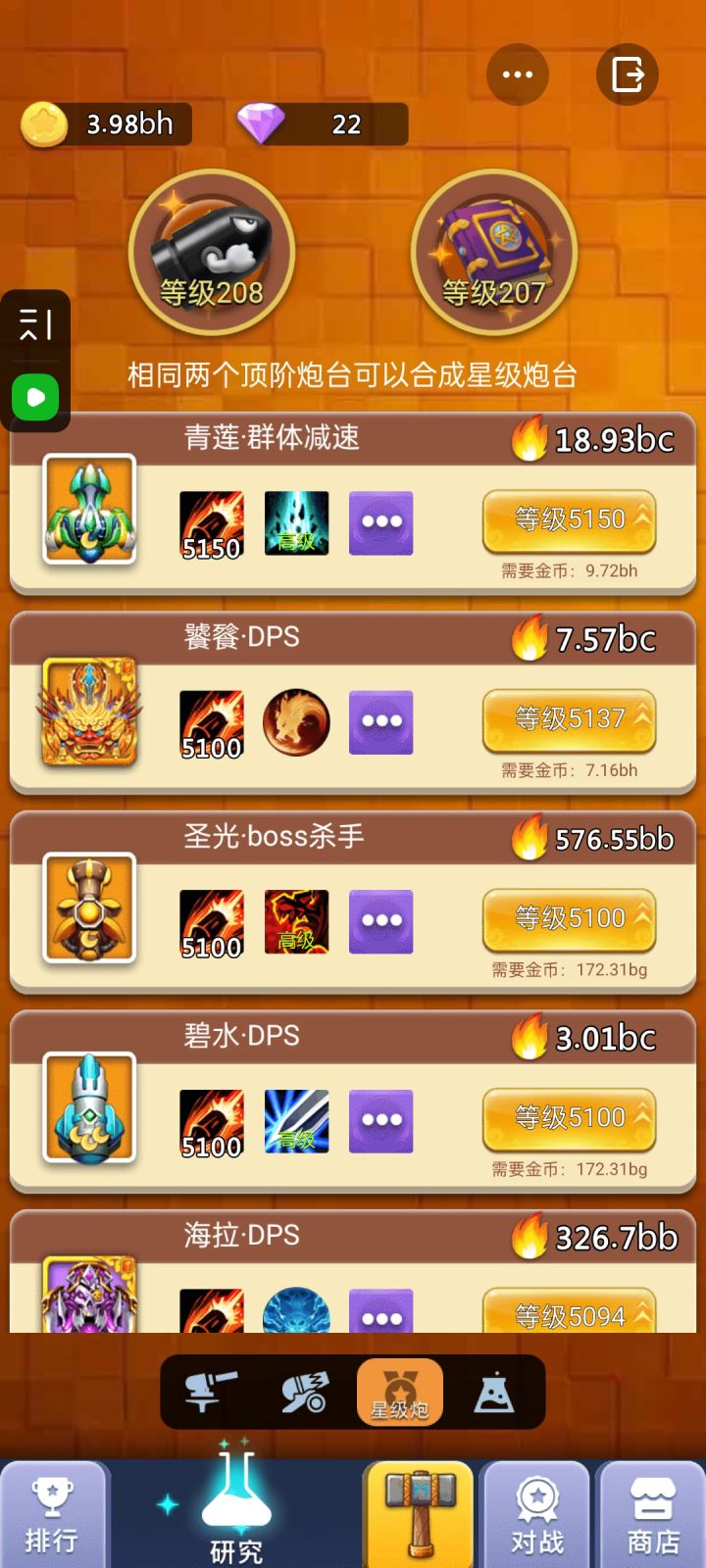Tap the exit icon in the top corner
706x1568 pixels.
(x=628, y=73)
